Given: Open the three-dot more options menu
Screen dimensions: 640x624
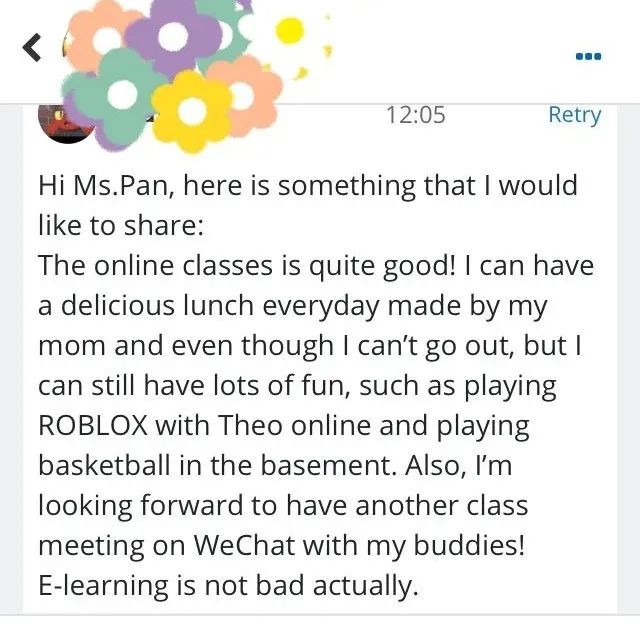Looking at the screenshot, I should [x=589, y=56].
